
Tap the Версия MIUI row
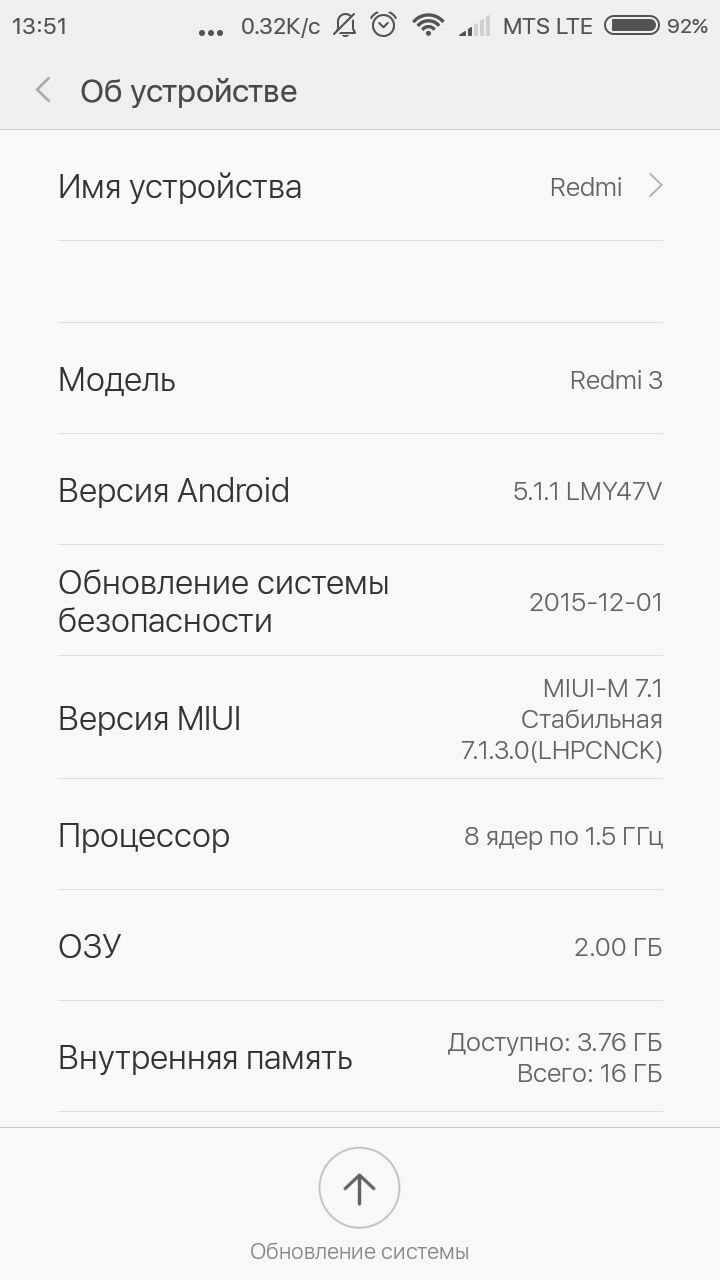point(360,718)
